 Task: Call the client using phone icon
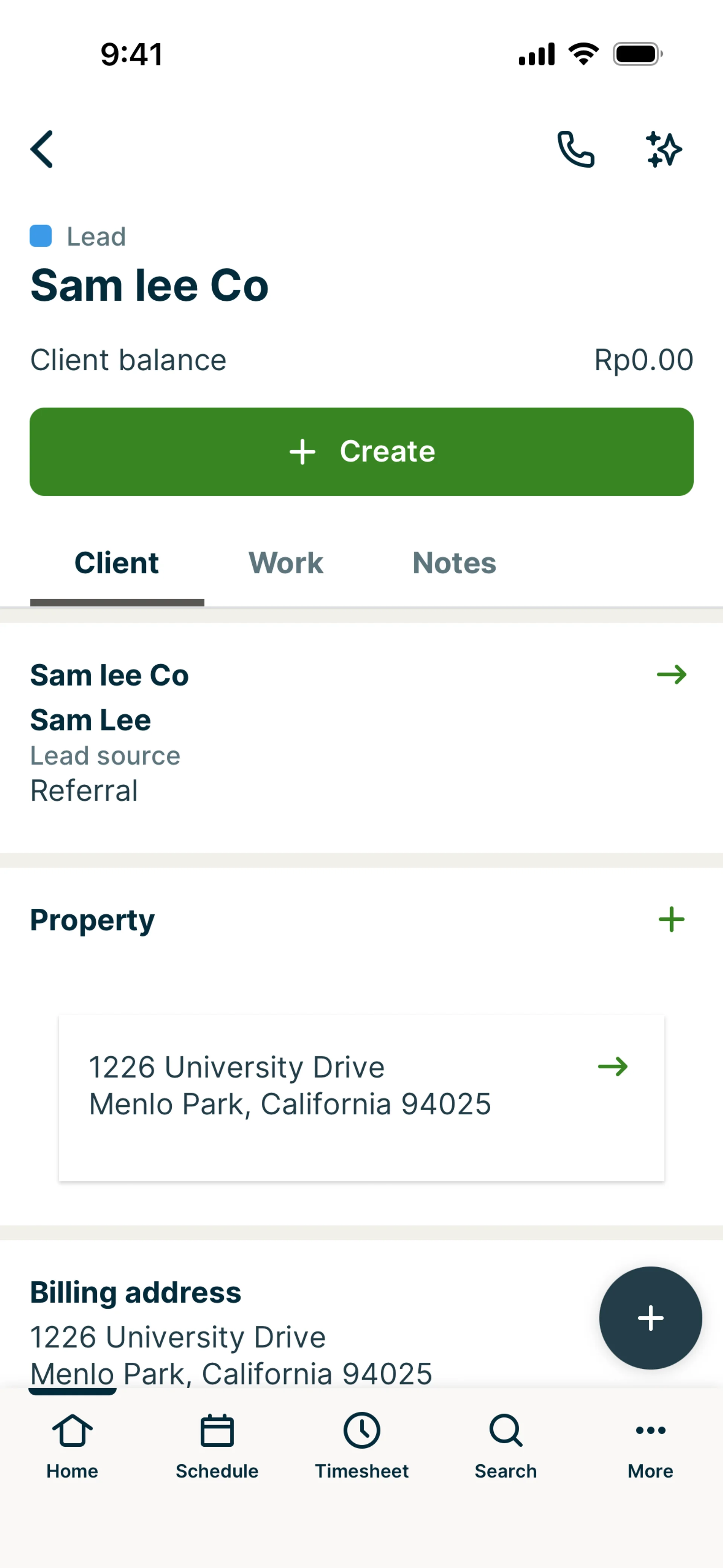[575, 149]
